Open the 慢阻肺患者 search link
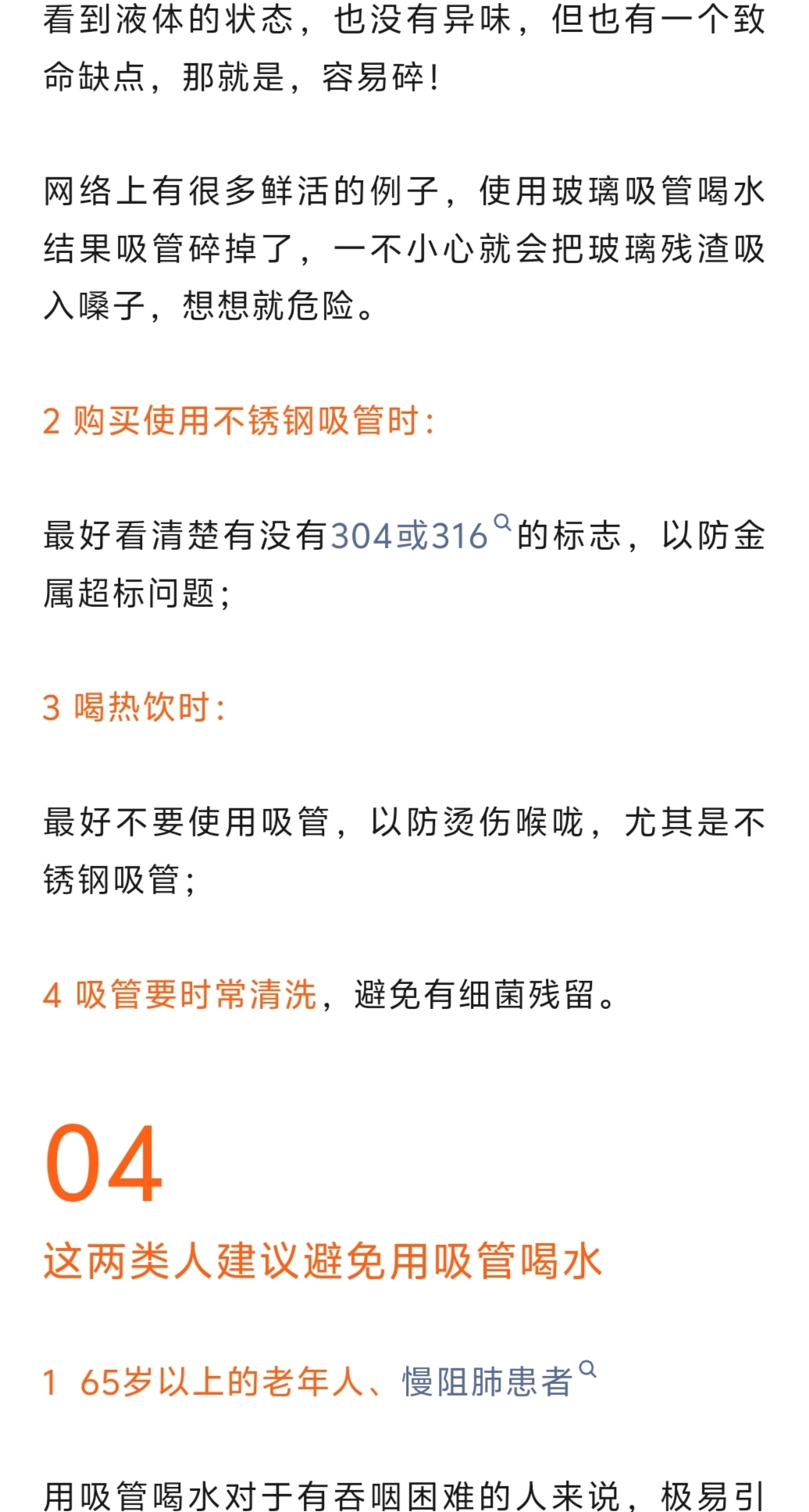 tap(488, 1382)
